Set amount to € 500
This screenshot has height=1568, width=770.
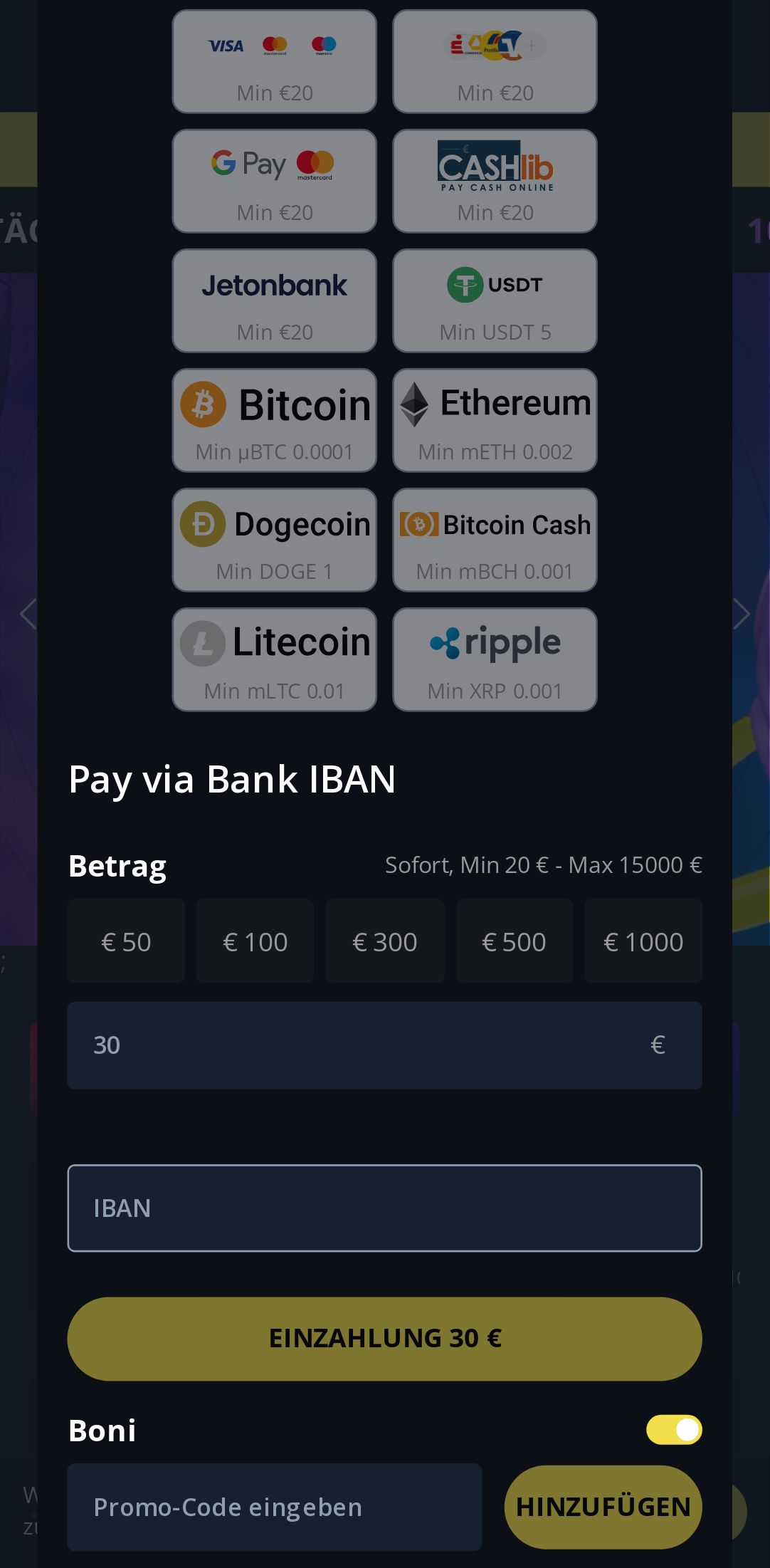click(514, 941)
